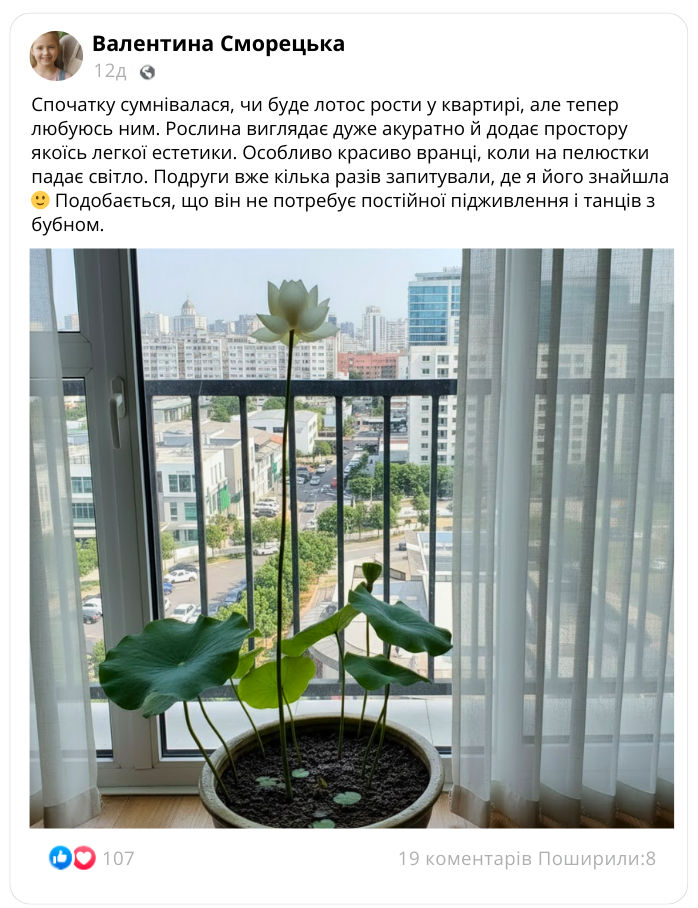View the Поширили:8 shares list

(x=597, y=858)
